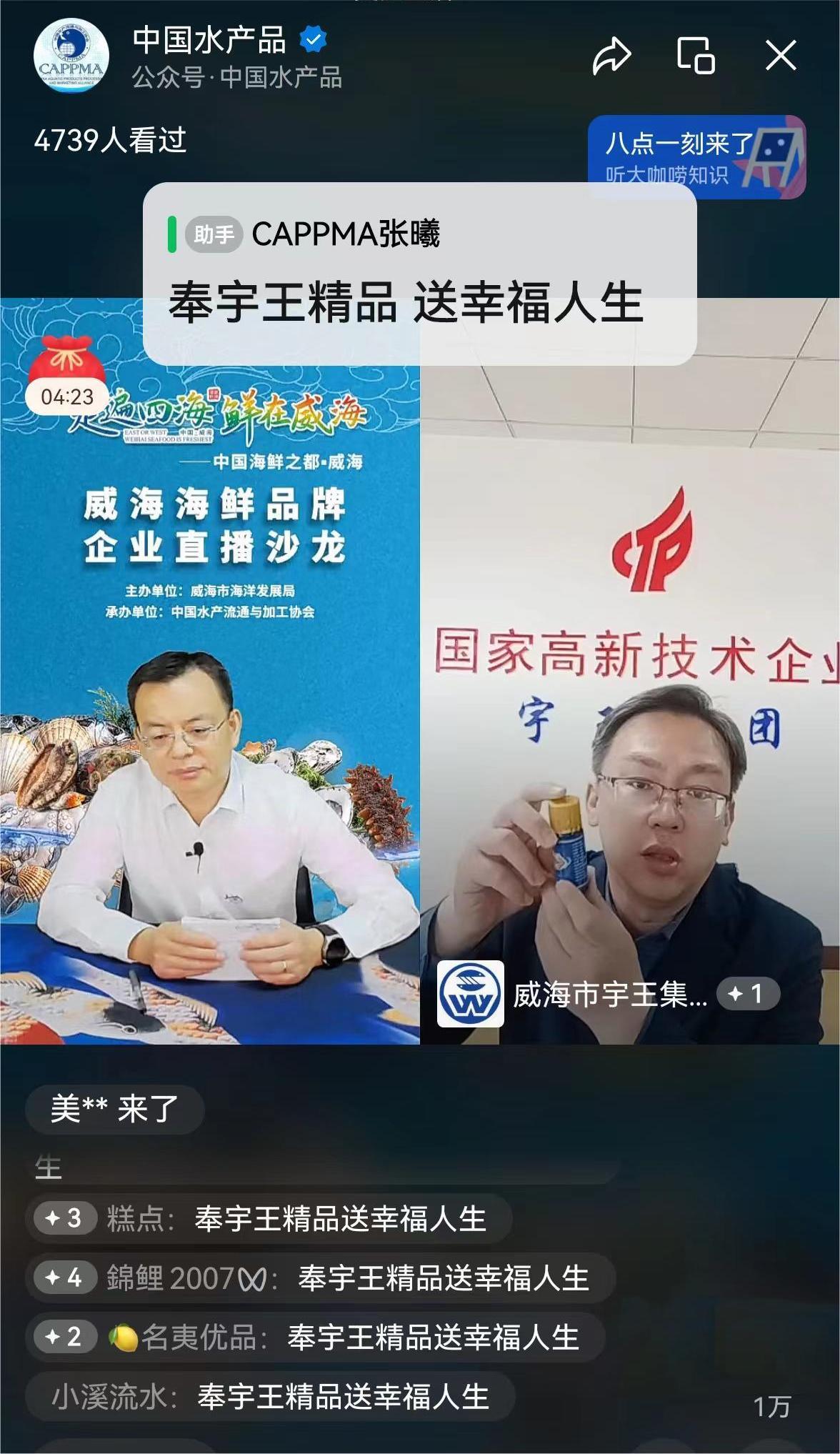The height and width of the screenshot is (1454, 840).
Task: Share this live stream
Action: [612, 56]
